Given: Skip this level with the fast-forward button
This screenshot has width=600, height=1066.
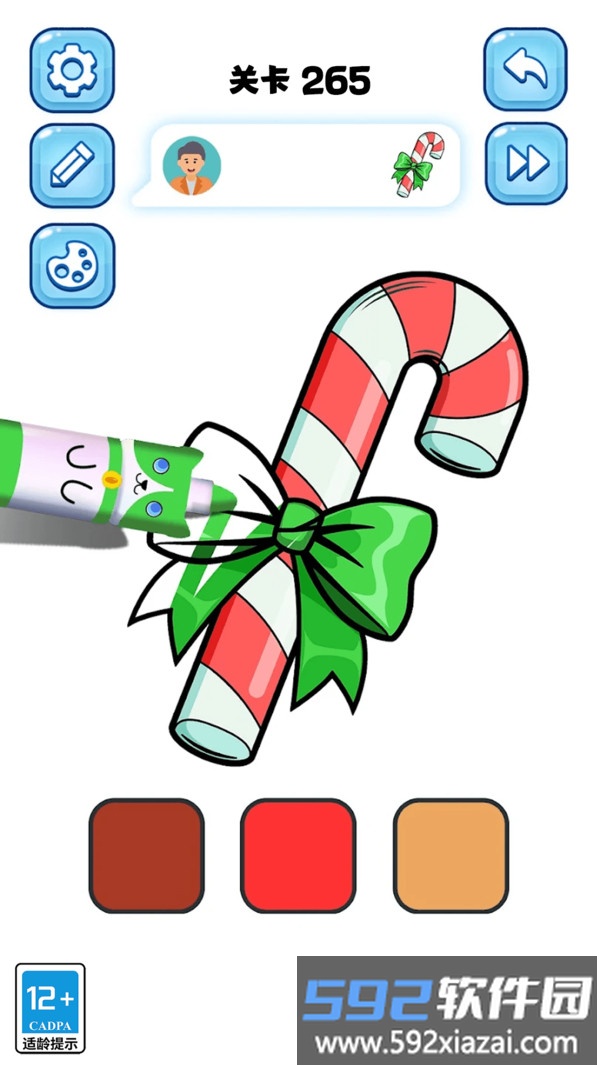Looking at the screenshot, I should tap(526, 164).
